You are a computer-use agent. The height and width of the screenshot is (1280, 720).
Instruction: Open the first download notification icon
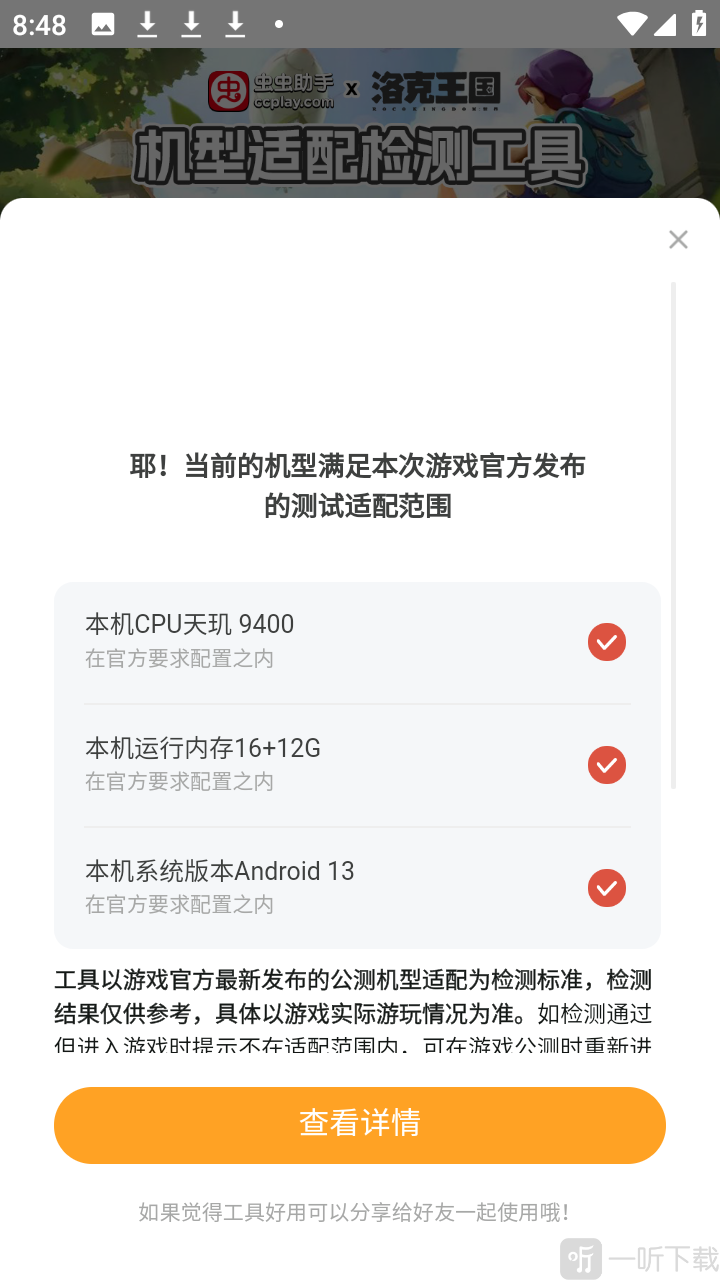pyautogui.click(x=146, y=22)
